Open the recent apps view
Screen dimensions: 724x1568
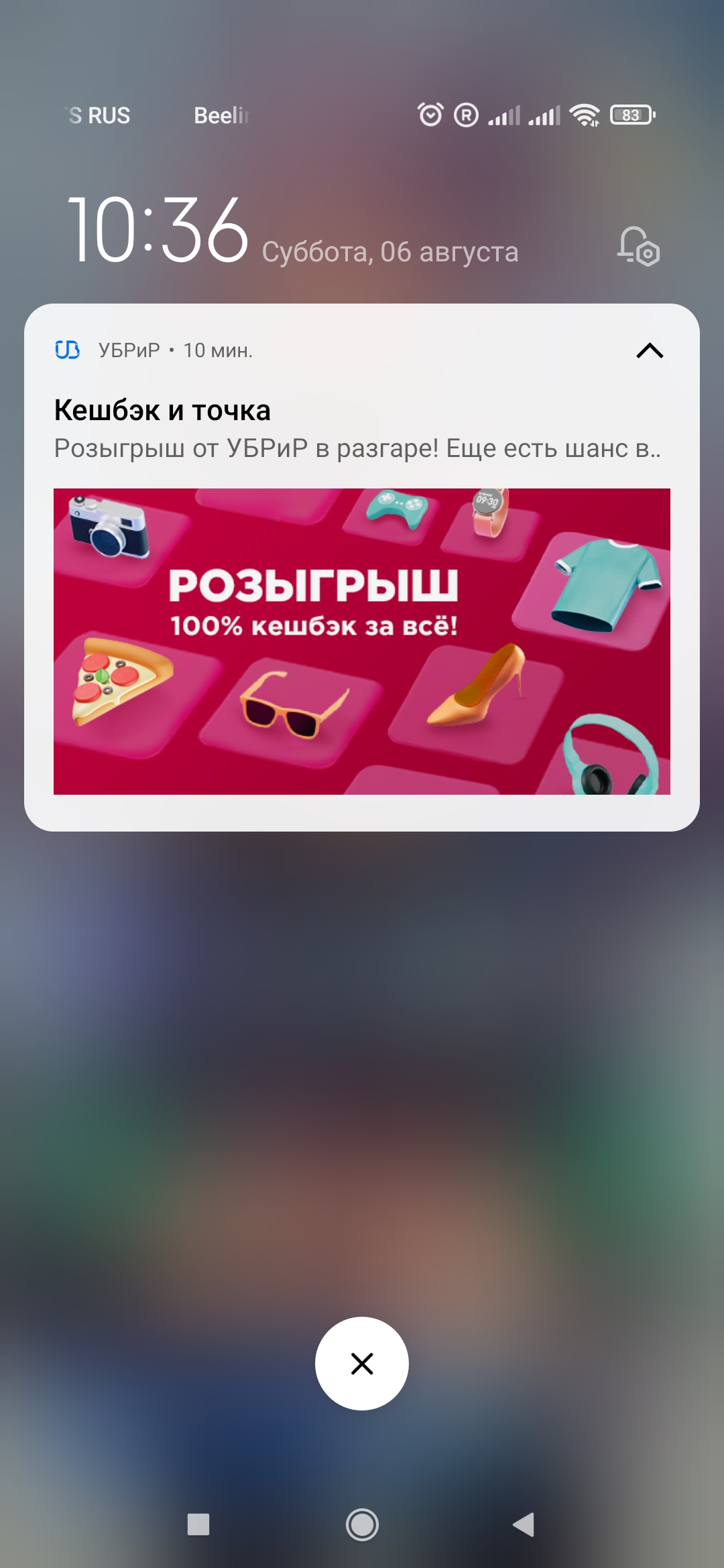[x=198, y=1524]
